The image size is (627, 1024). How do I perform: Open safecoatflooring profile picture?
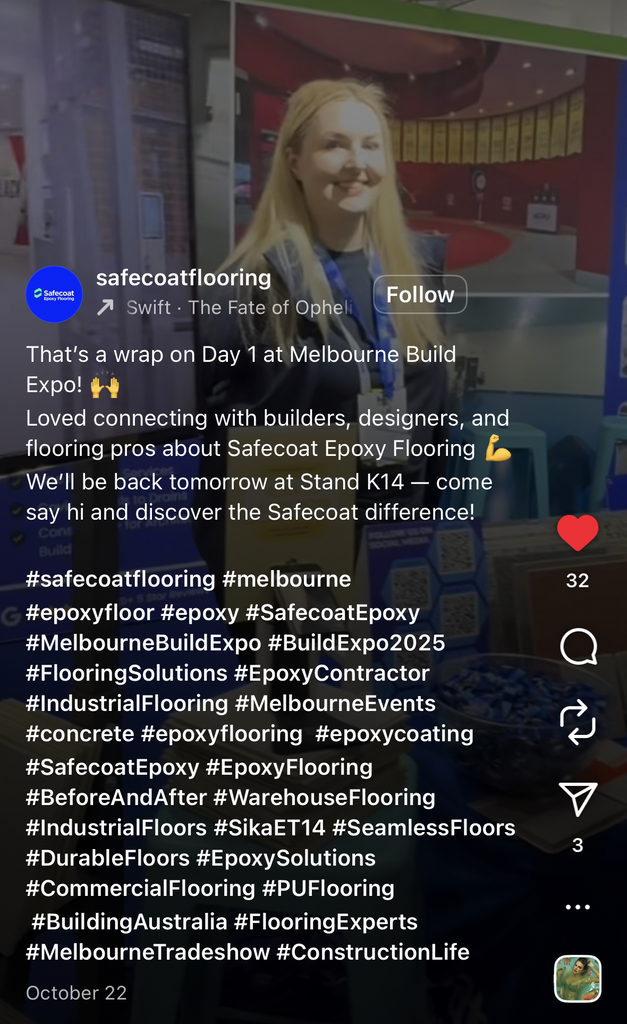[54, 295]
